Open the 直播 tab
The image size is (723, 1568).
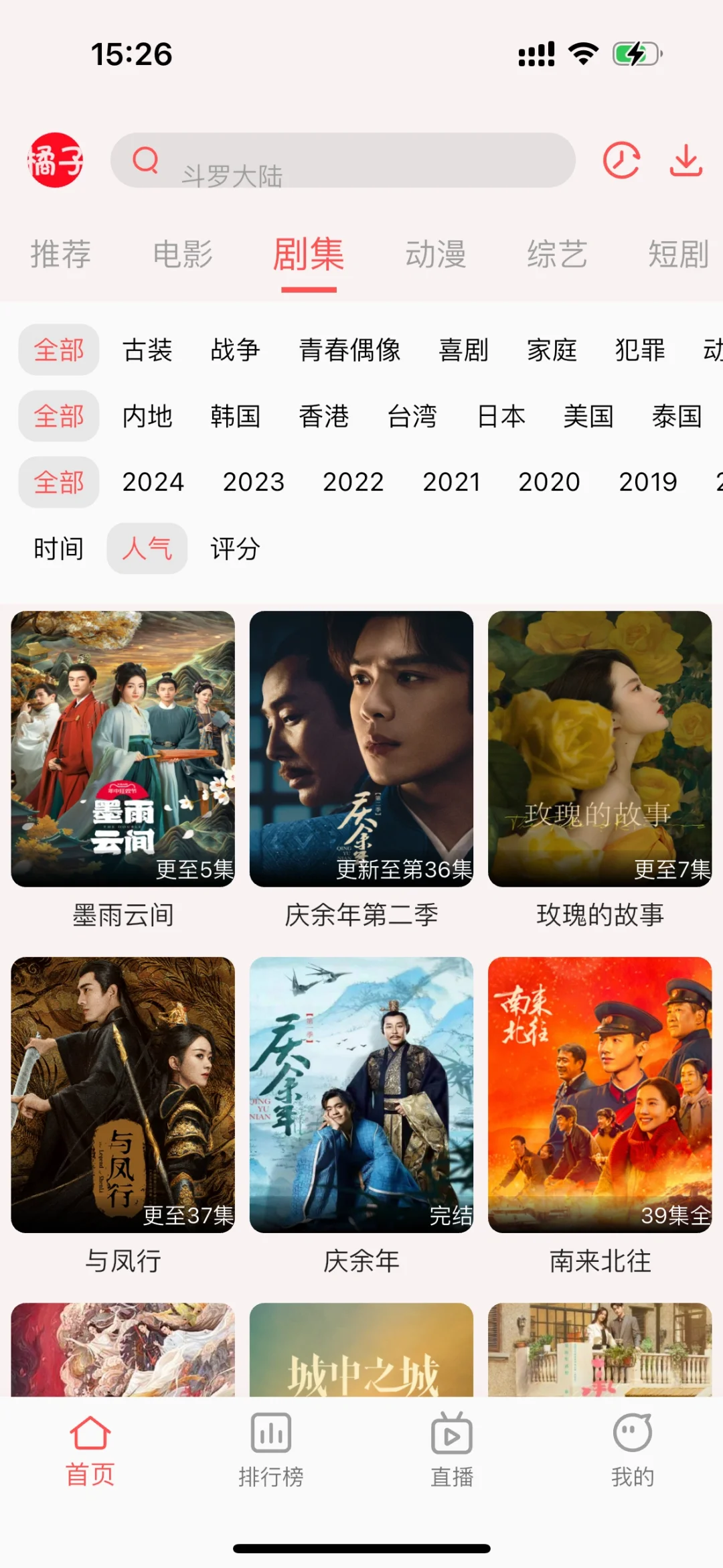[x=452, y=1450]
